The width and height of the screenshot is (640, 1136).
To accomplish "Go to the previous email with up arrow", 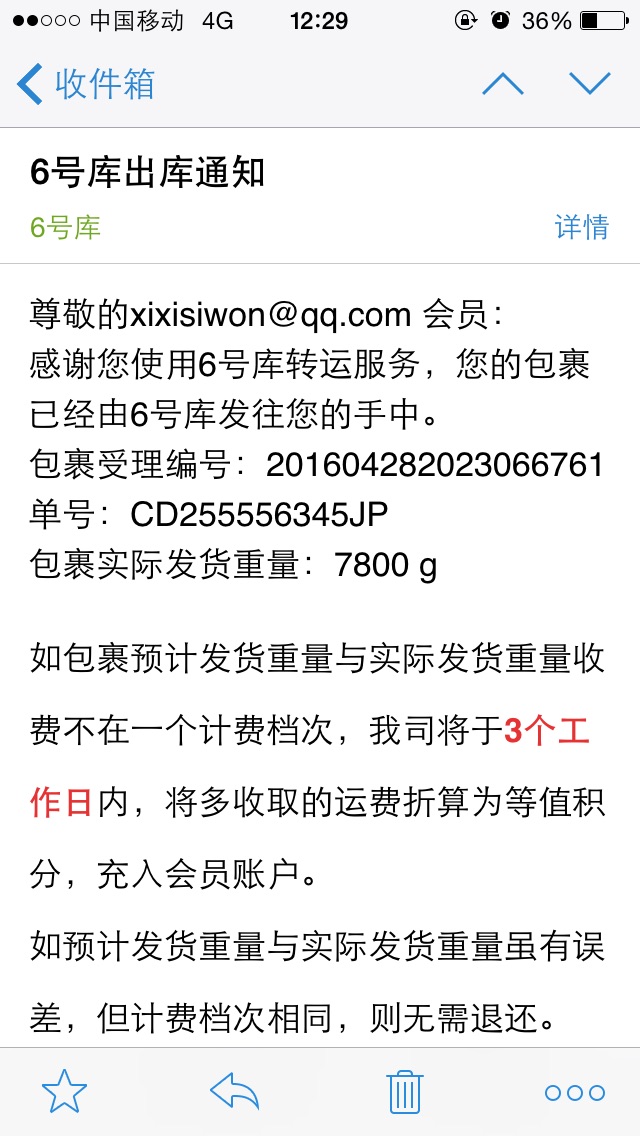I will pos(502,84).
